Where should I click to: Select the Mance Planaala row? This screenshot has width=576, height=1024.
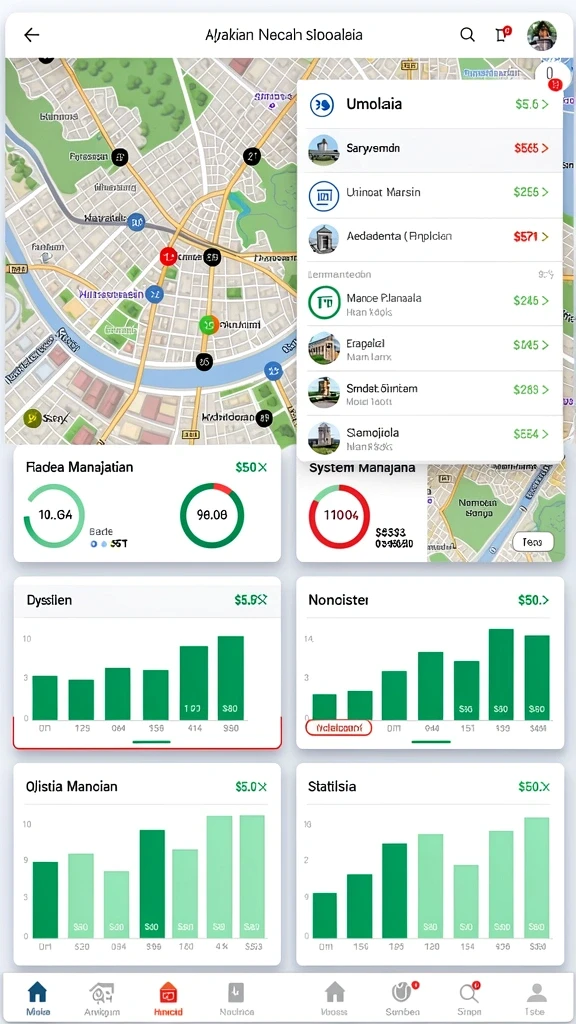tap(430, 303)
